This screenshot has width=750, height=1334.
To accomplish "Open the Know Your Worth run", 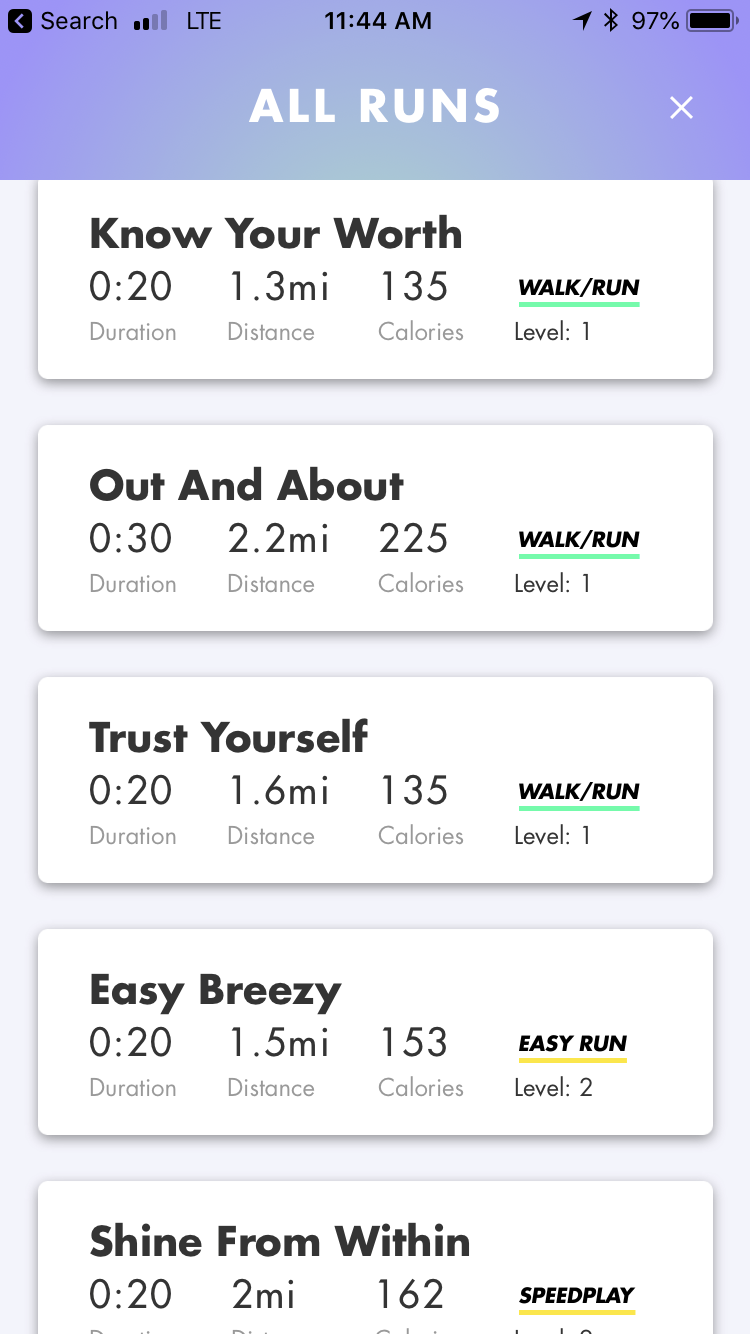I will [x=375, y=280].
